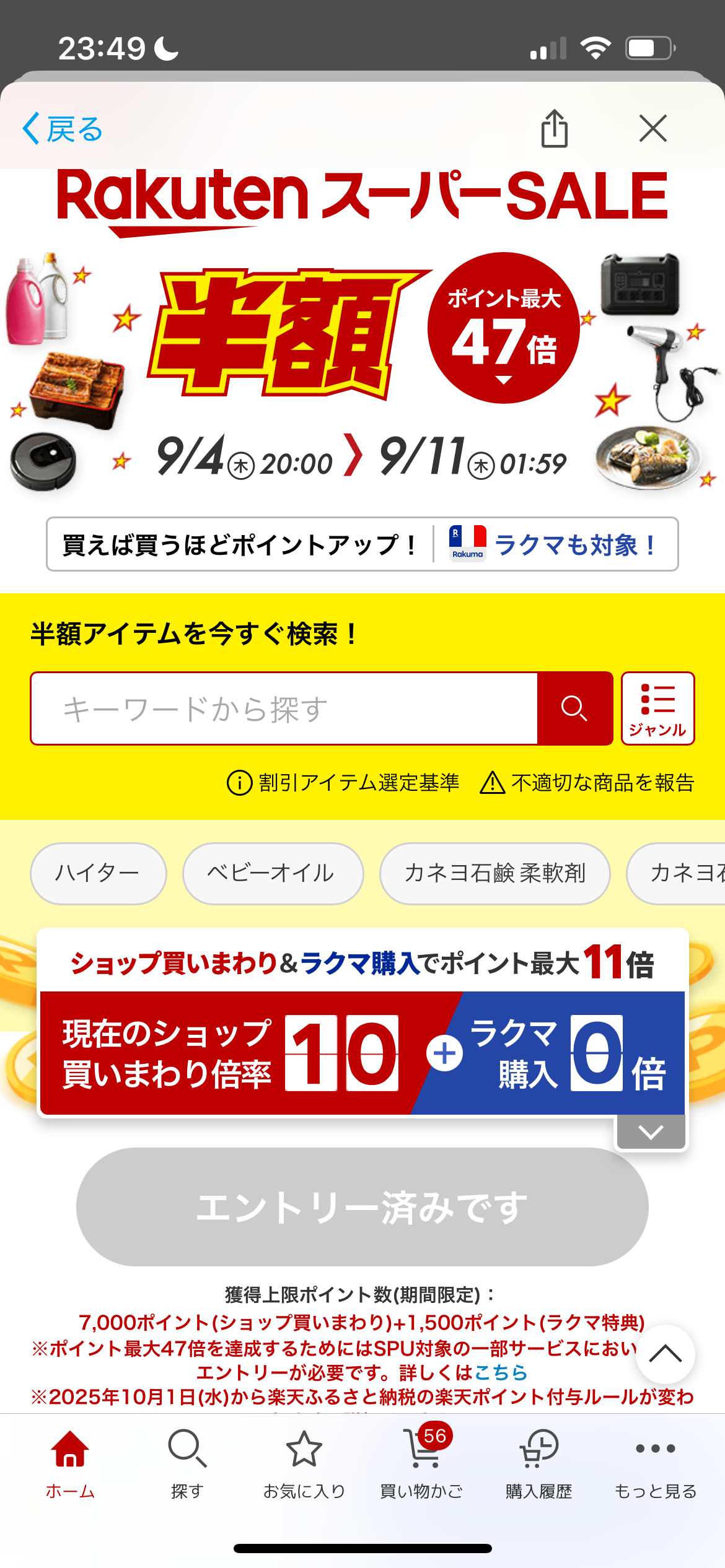Image resolution: width=725 pixels, height=1568 pixels.
Task: Open the こちら link for SPU details
Action: pos(501,1373)
